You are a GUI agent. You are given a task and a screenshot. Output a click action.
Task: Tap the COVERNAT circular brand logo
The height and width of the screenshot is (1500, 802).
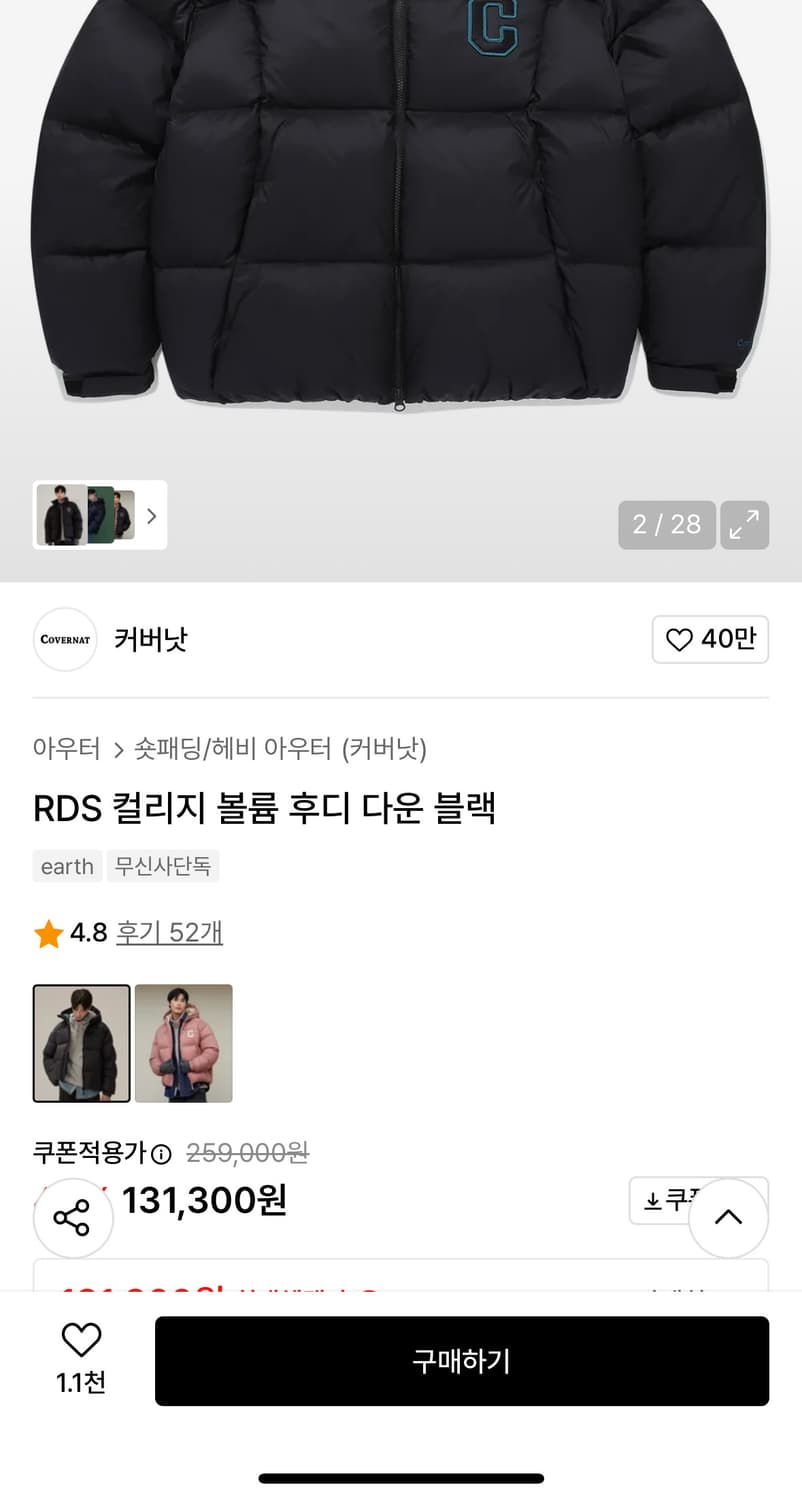coord(64,639)
